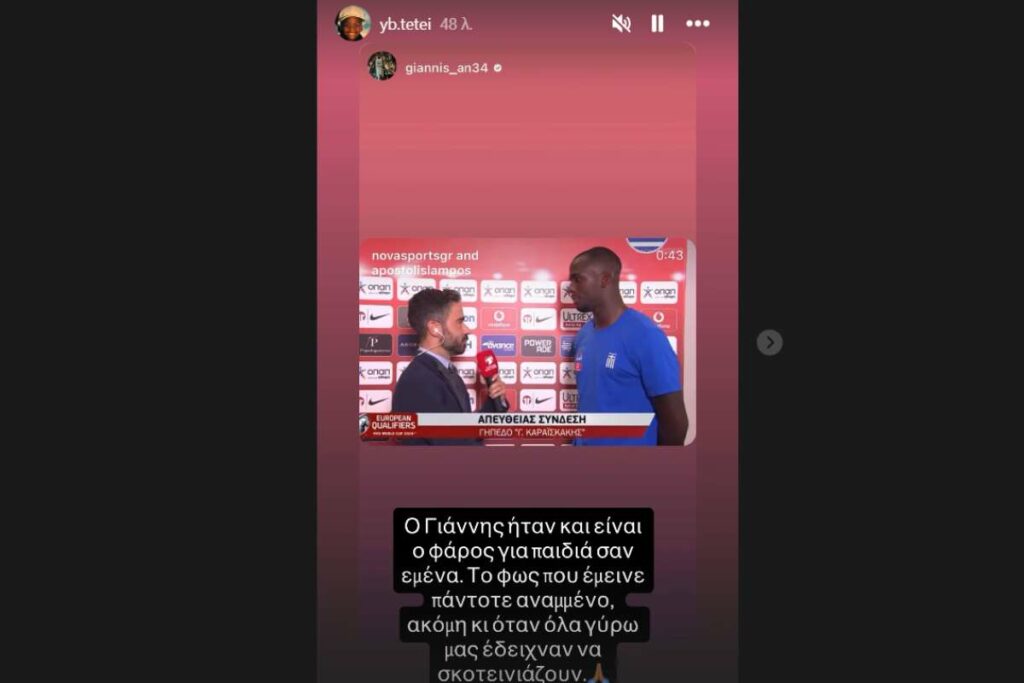This screenshot has width=1024, height=683.
Task: Open yb.tetei's profile picture
Action: pyautogui.click(x=352, y=23)
